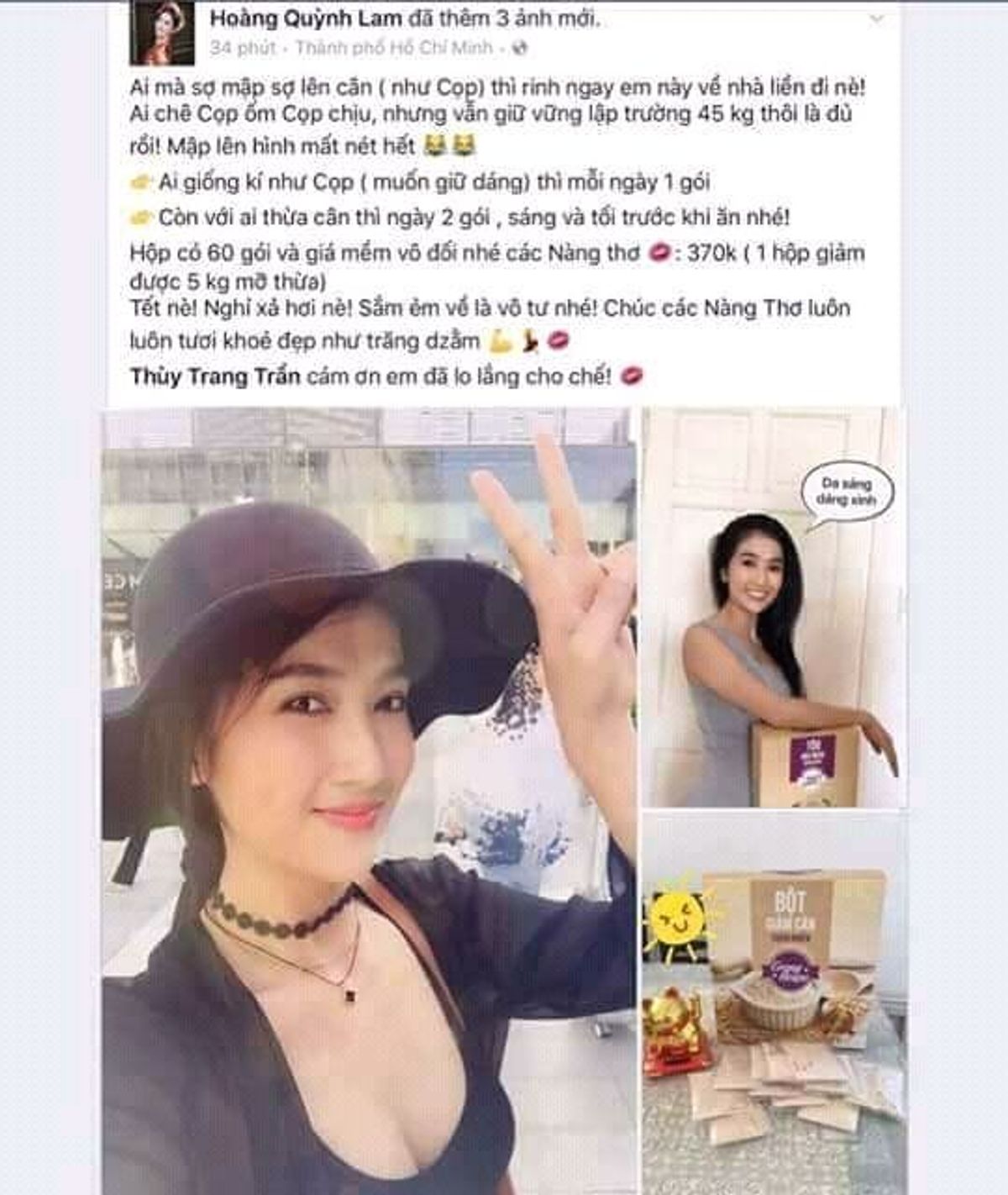Open the Thành phố Hồ Chí Minh location
Viewport: 1008px width, 1195px height.
click(x=394, y=48)
